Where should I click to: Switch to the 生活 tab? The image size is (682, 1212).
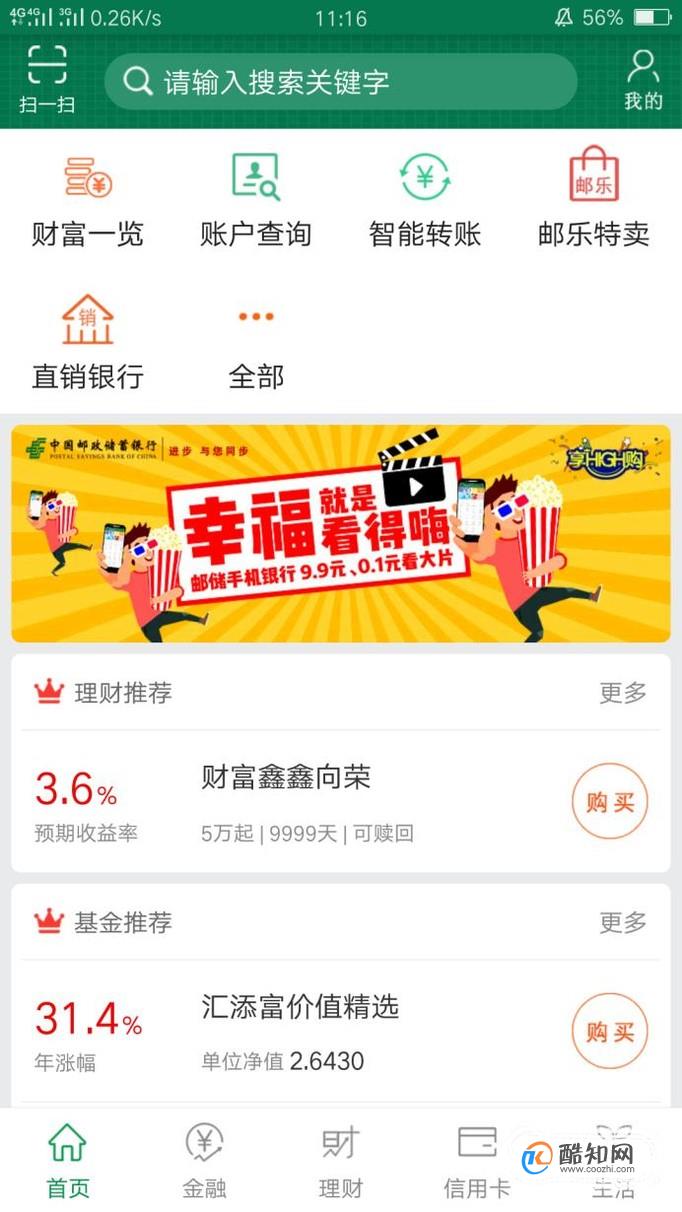click(612, 1160)
